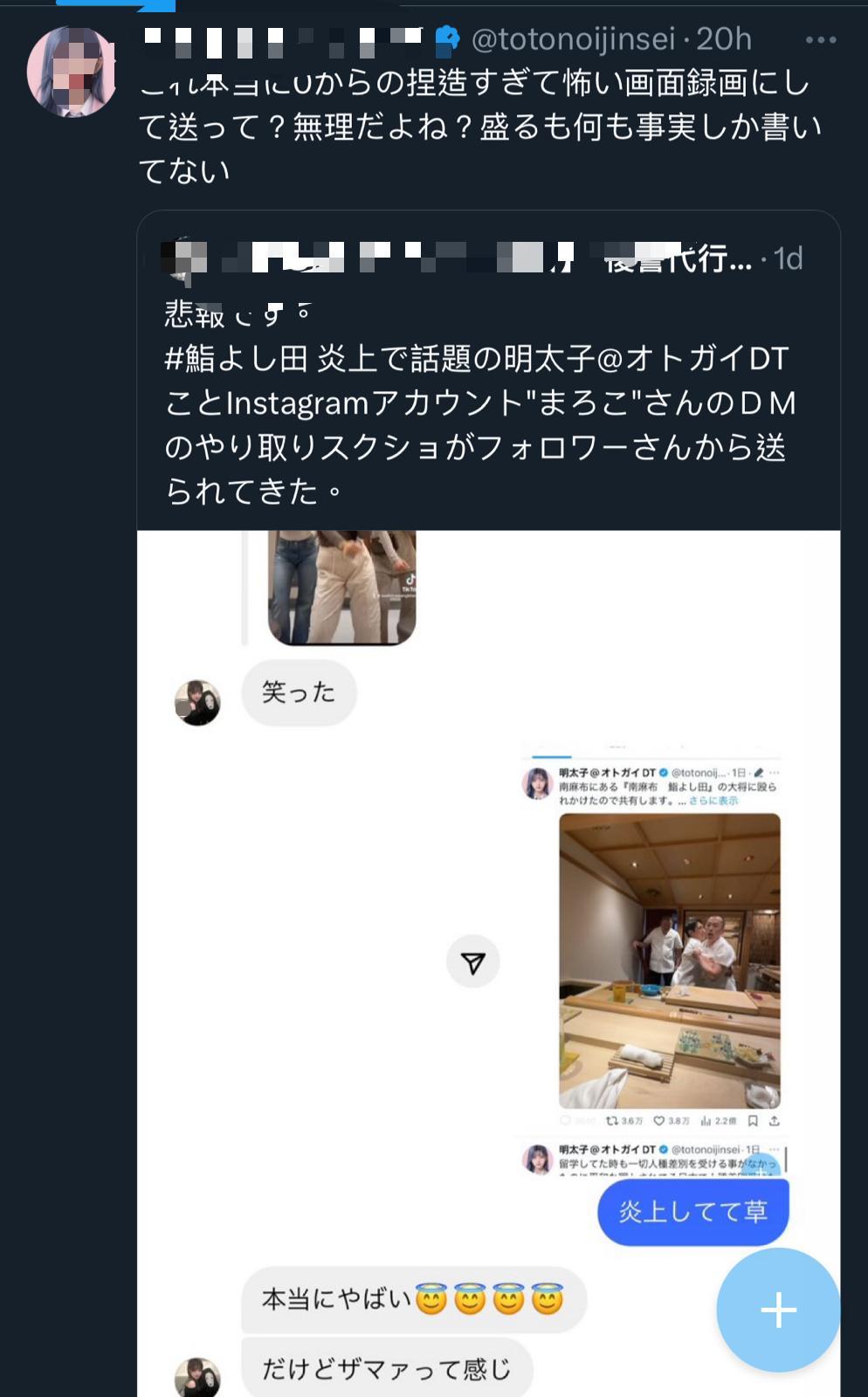868x1397 pixels.
Task: Click the like heart showing 3.8万
Action: [x=658, y=1118]
